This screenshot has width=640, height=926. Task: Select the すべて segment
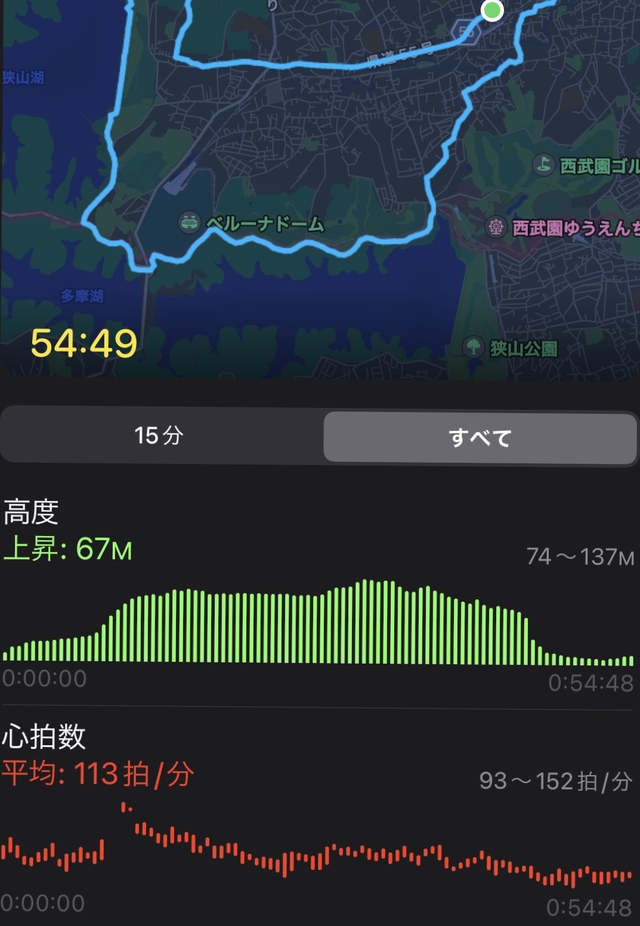click(x=480, y=437)
